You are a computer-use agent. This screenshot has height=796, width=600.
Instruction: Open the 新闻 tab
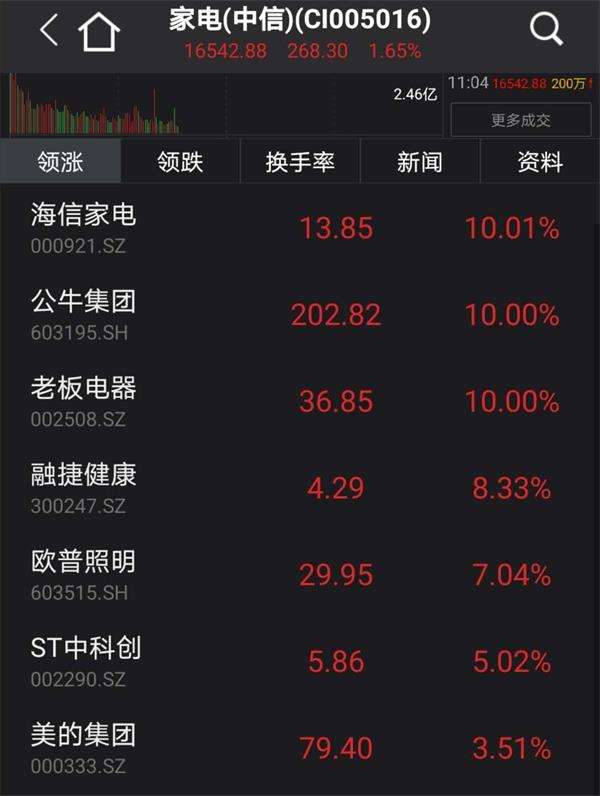point(419,162)
